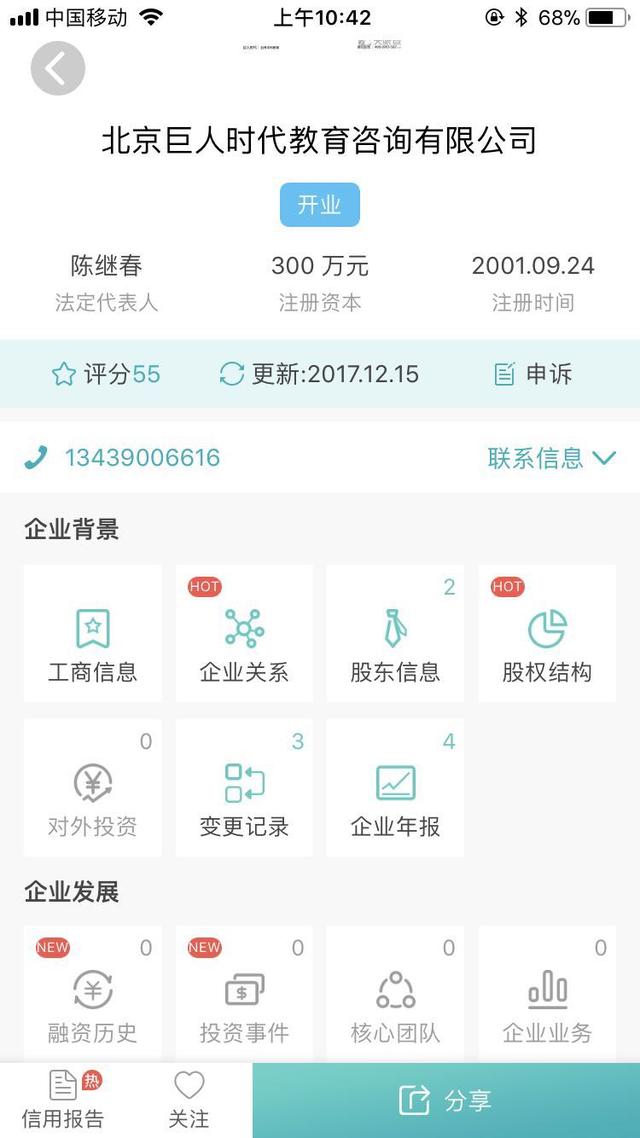The width and height of the screenshot is (640, 1138).
Task: Refresh the 更新 2017.12.15 data
Action: pyautogui.click(x=232, y=375)
